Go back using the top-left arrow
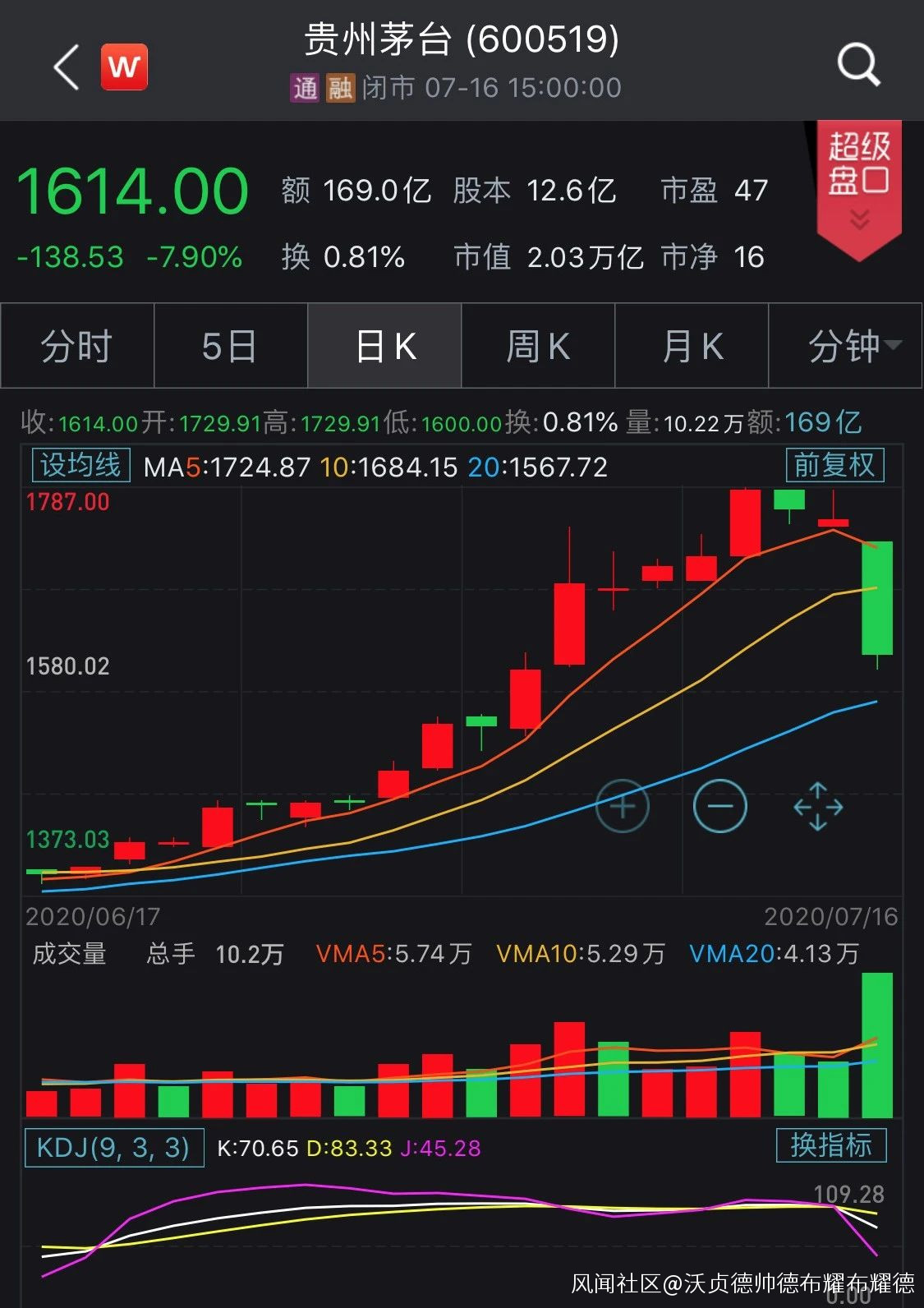 (x=67, y=67)
